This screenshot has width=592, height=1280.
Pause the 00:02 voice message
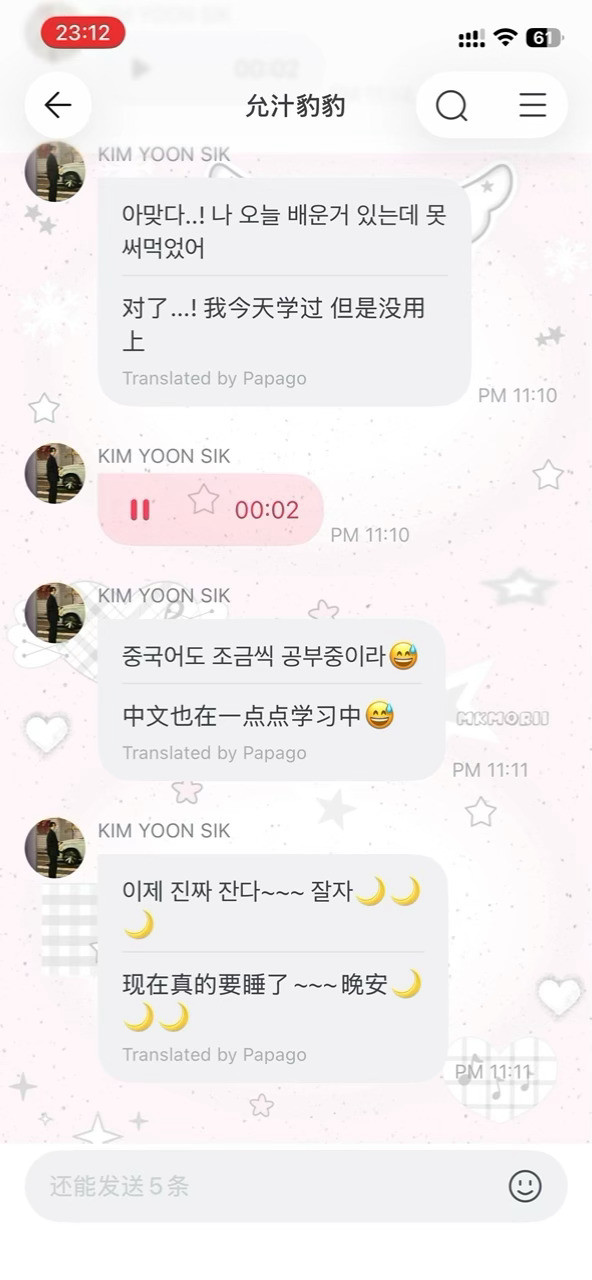coord(141,510)
